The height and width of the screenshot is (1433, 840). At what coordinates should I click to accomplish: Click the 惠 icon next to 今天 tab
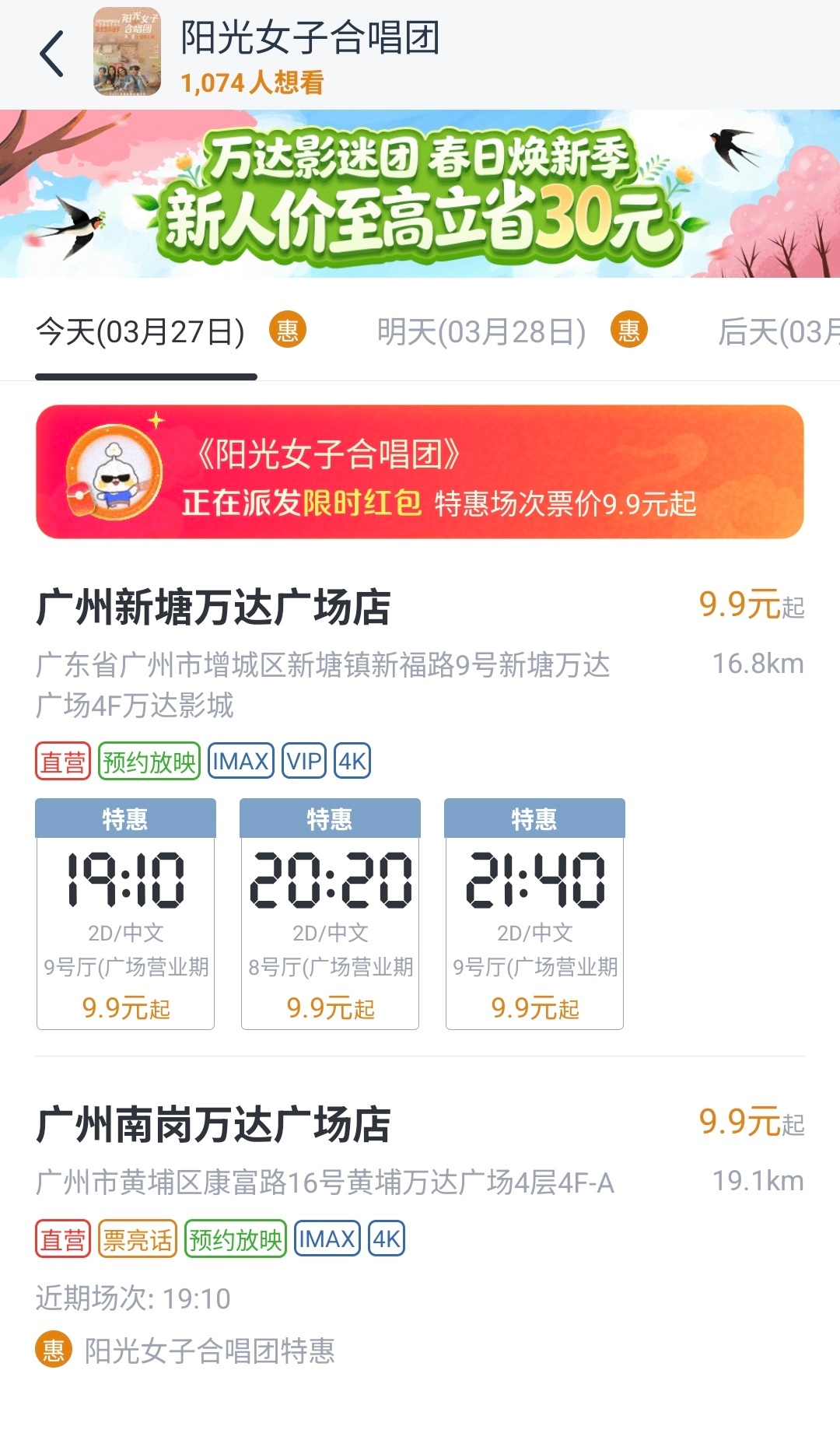[x=285, y=331]
